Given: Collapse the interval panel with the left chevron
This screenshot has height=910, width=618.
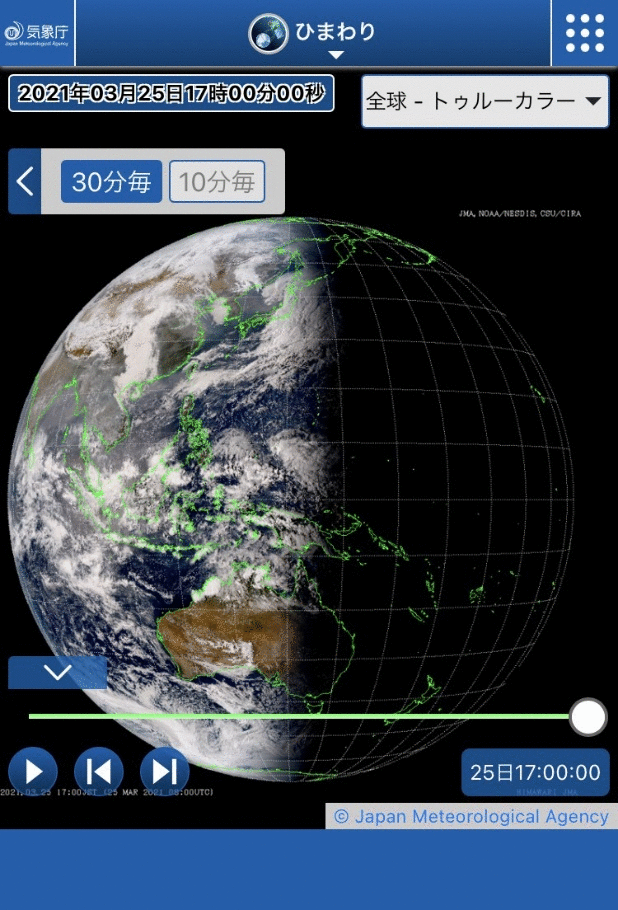Looking at the screenshot, I should (x=25, y=182).
